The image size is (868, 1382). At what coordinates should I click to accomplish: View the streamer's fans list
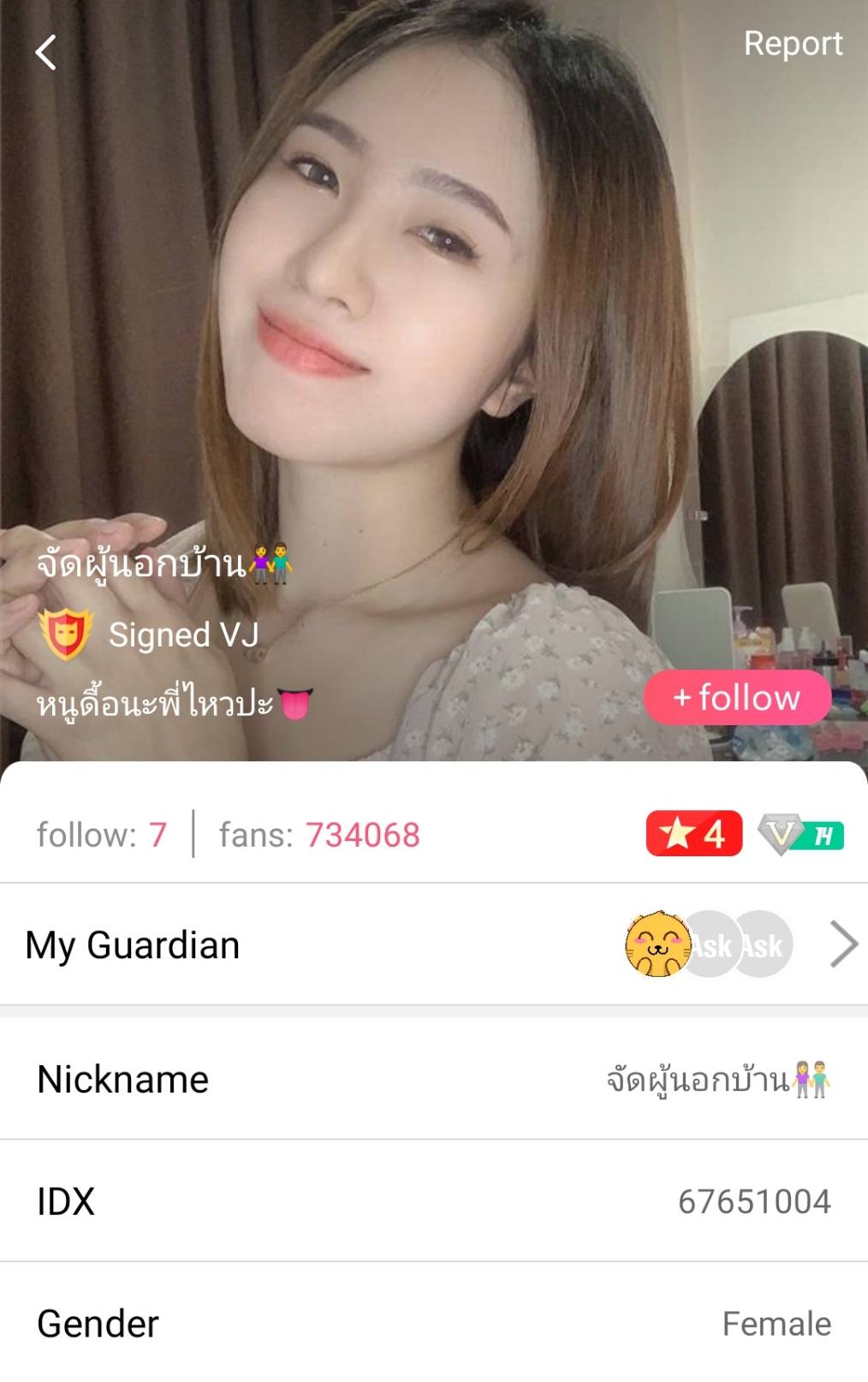pos(319,835)
